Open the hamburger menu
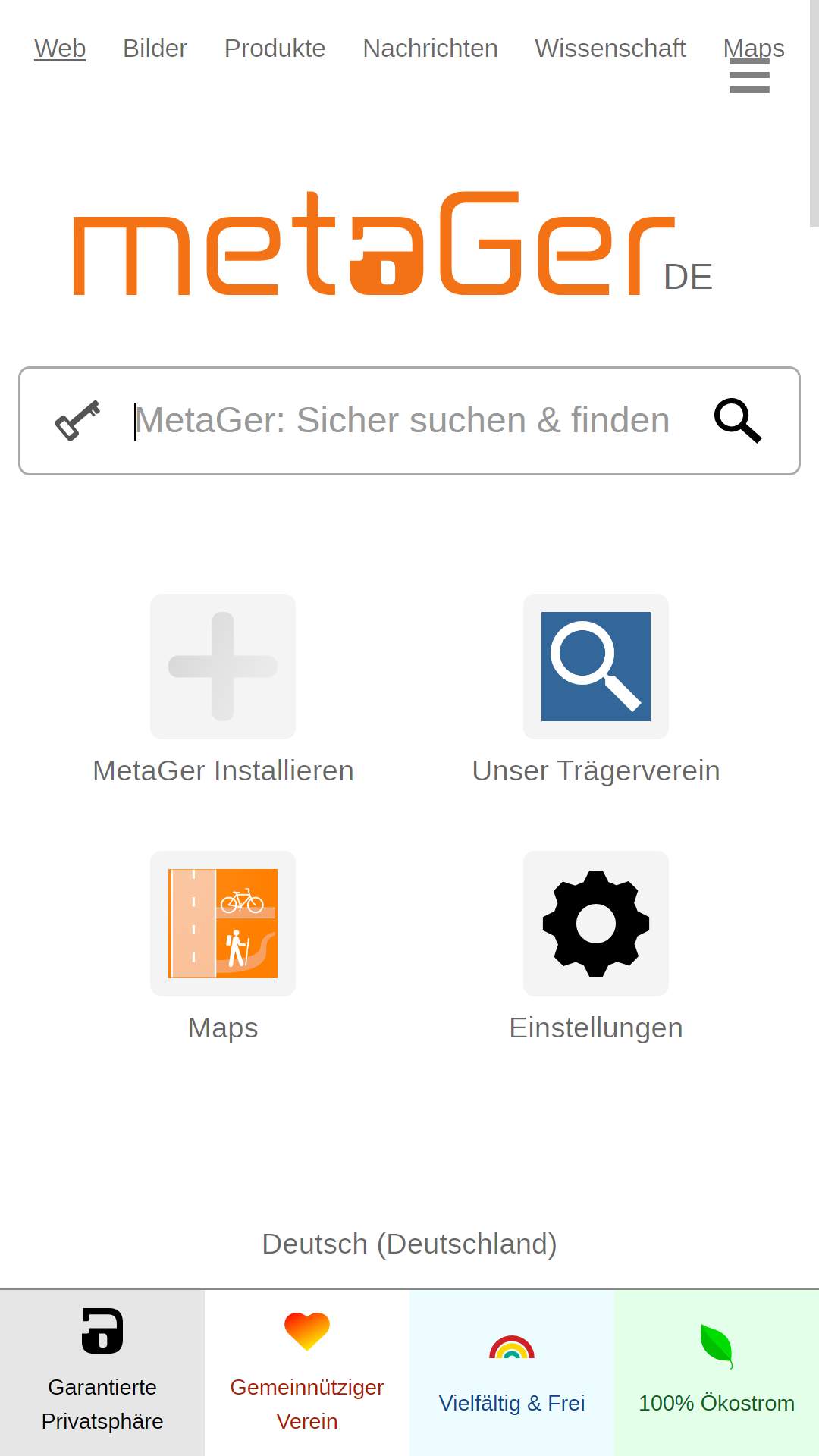The width and height of the screenshot is (819, 1456). point(749,76)
